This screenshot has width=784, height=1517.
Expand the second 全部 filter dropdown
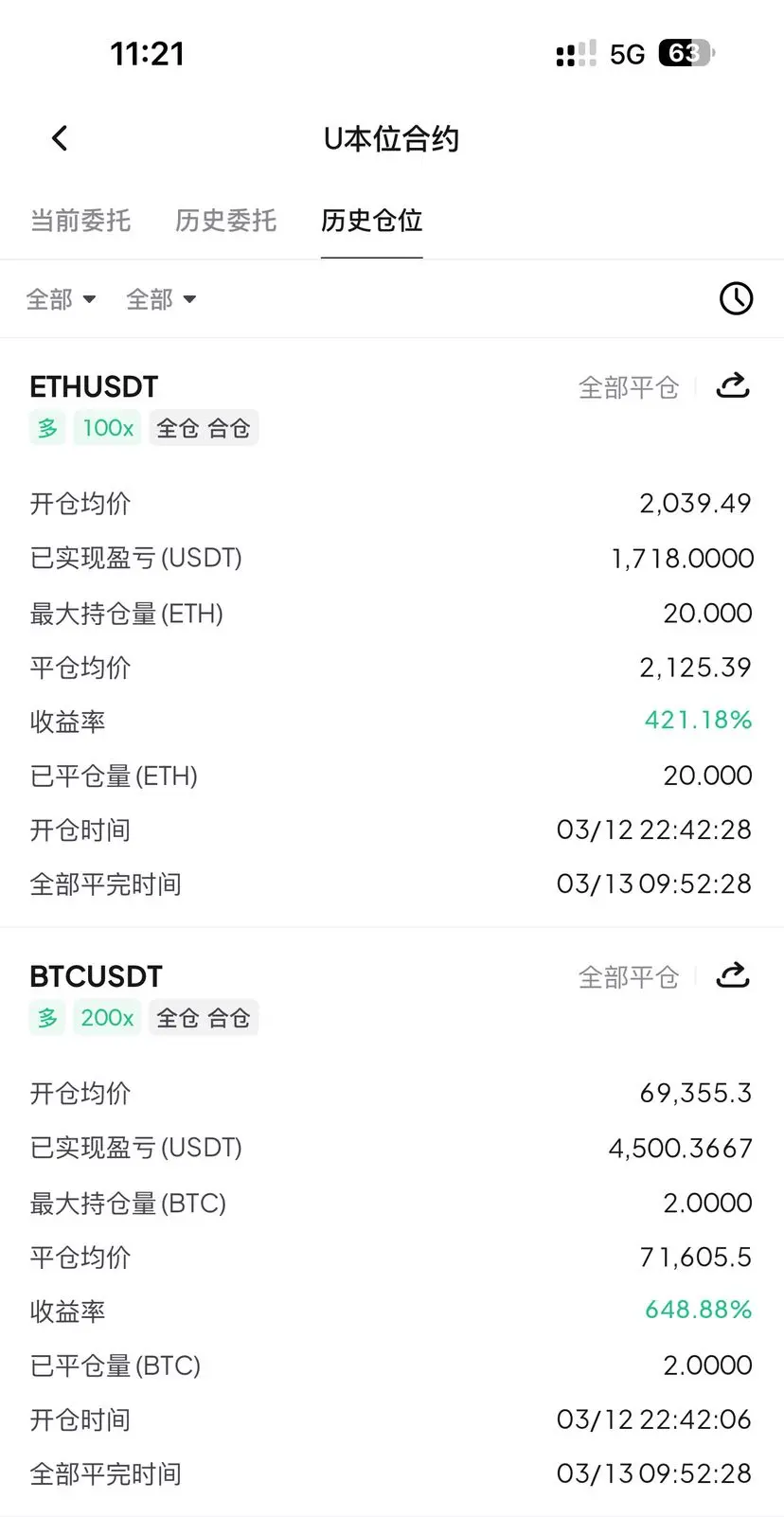(x=162, y=299)
